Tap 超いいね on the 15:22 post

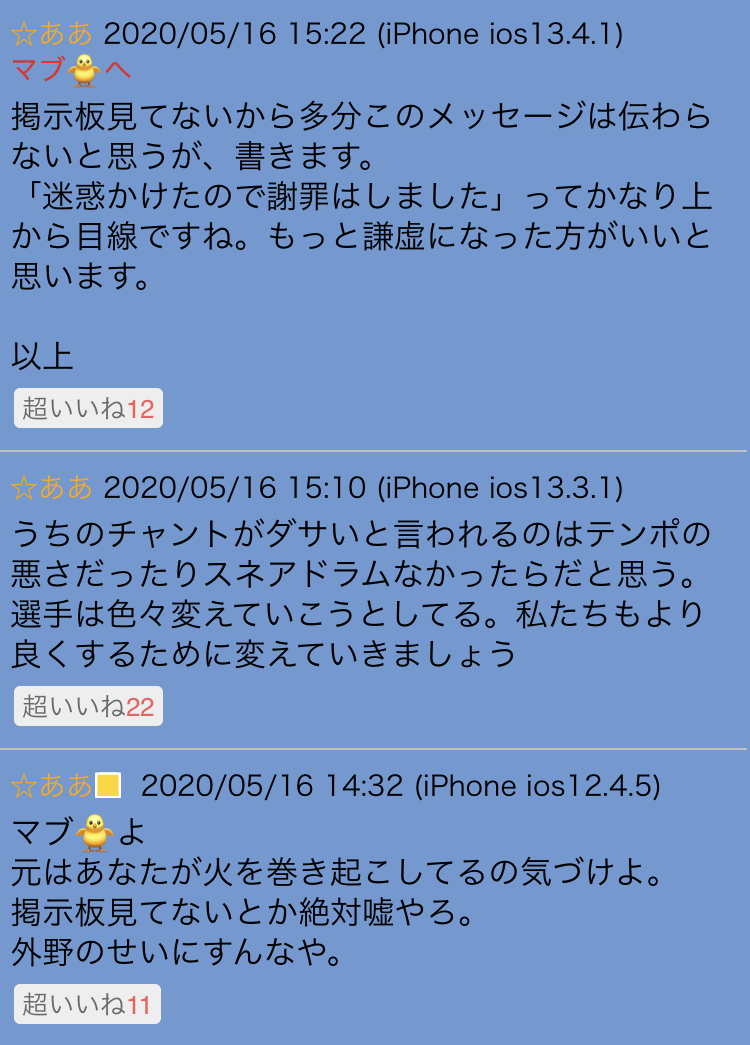point(88,409)
